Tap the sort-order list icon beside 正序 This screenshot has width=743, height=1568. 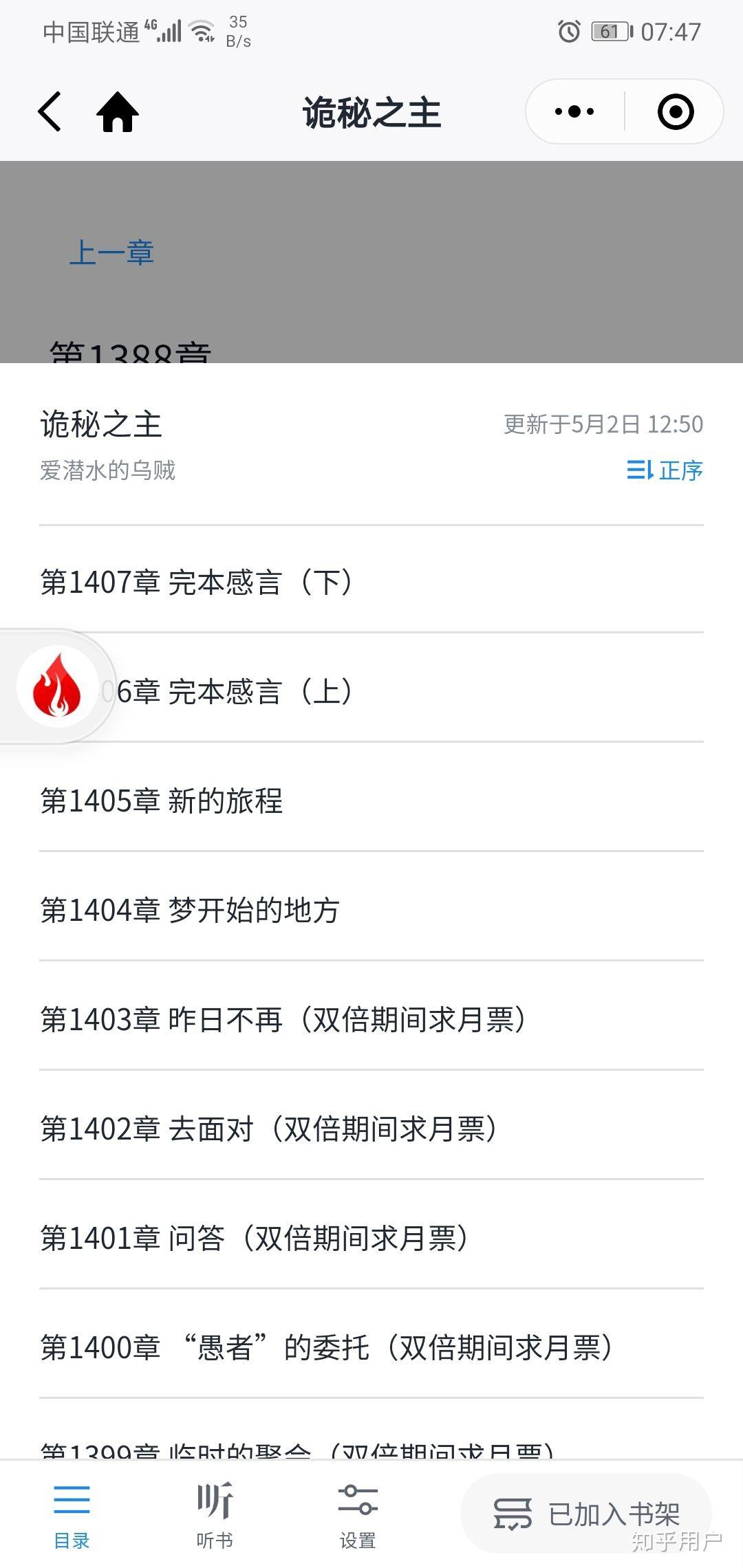coord(640,471)
